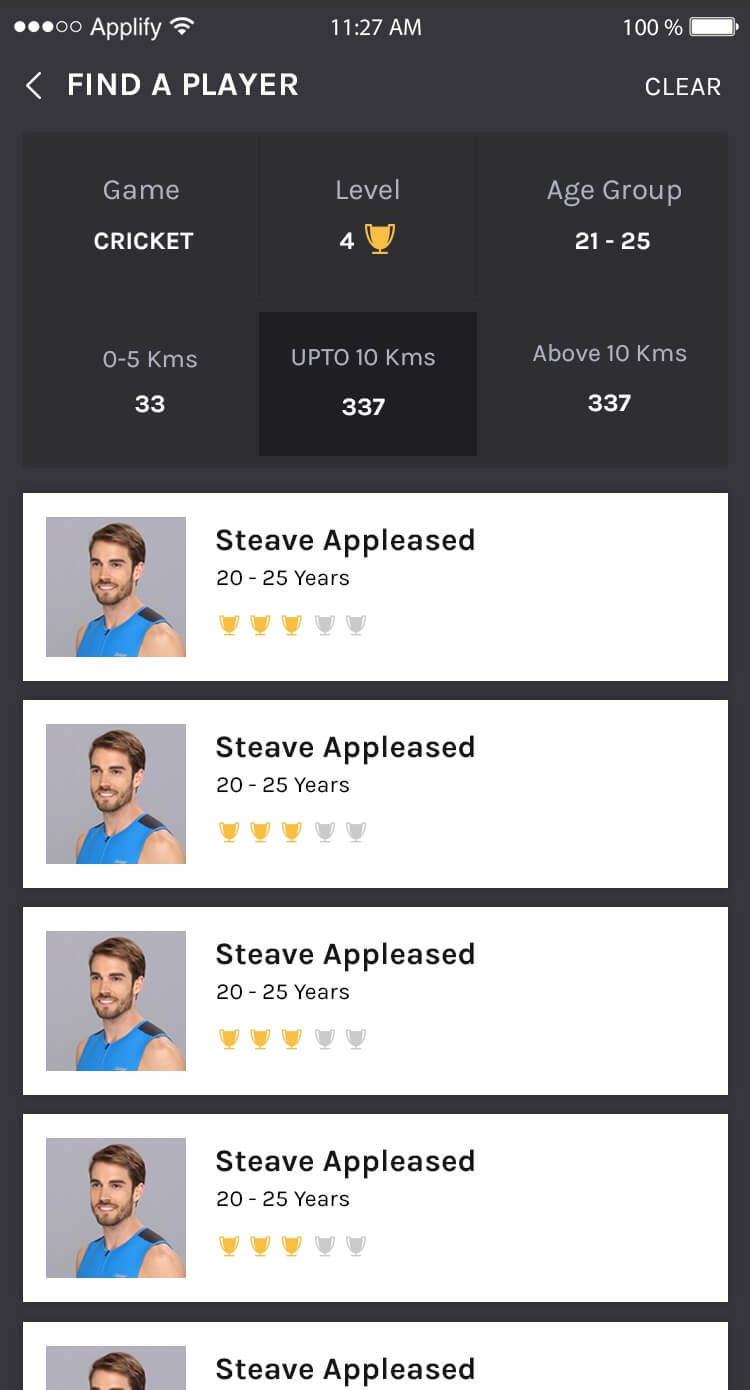The image size is (750, 1390).
Task: Clear all filters with CLEAR
Action: (683, 87)
